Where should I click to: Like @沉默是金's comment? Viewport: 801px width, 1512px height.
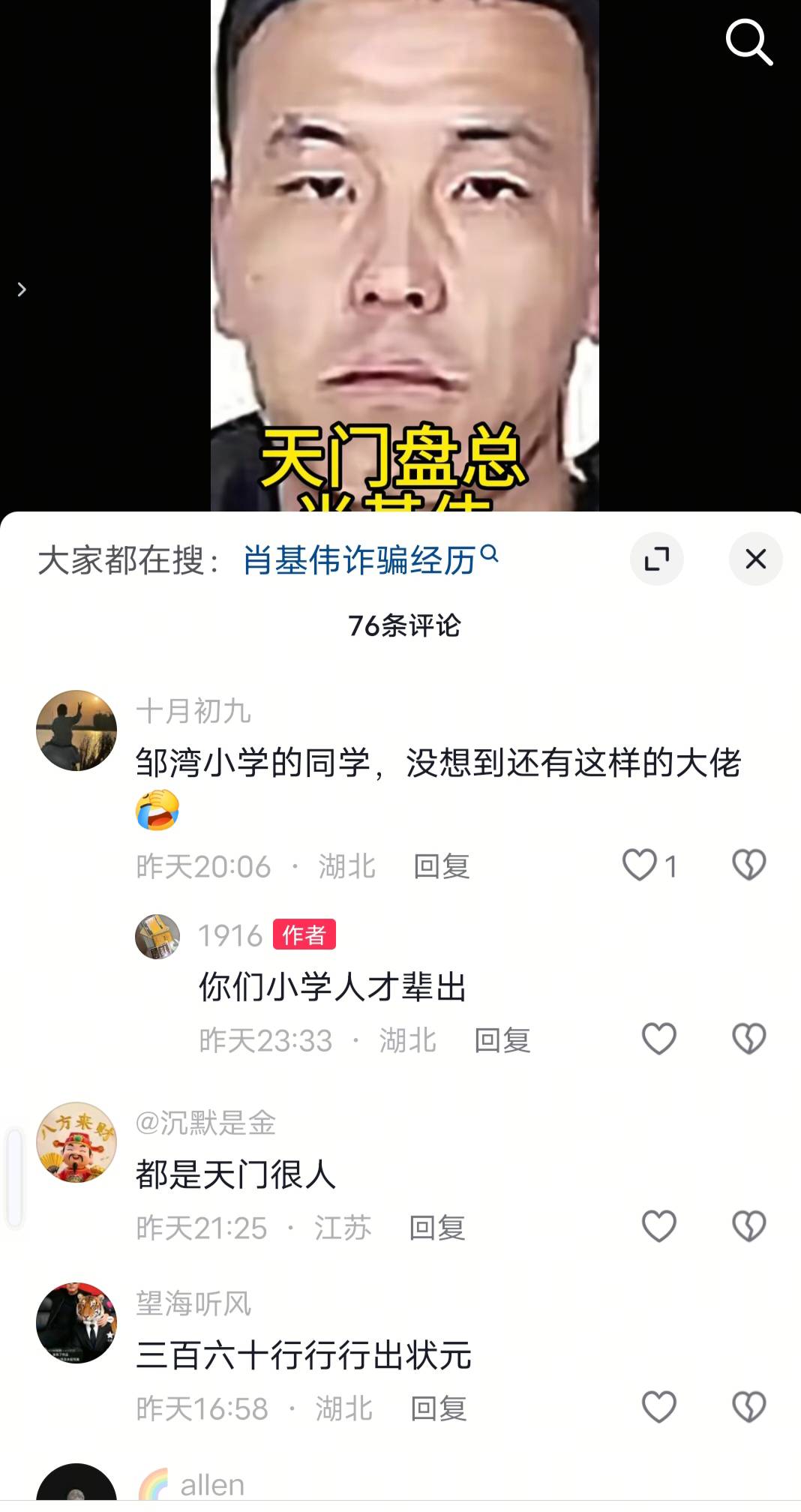pyautogui.click(x=659, y=1226)
